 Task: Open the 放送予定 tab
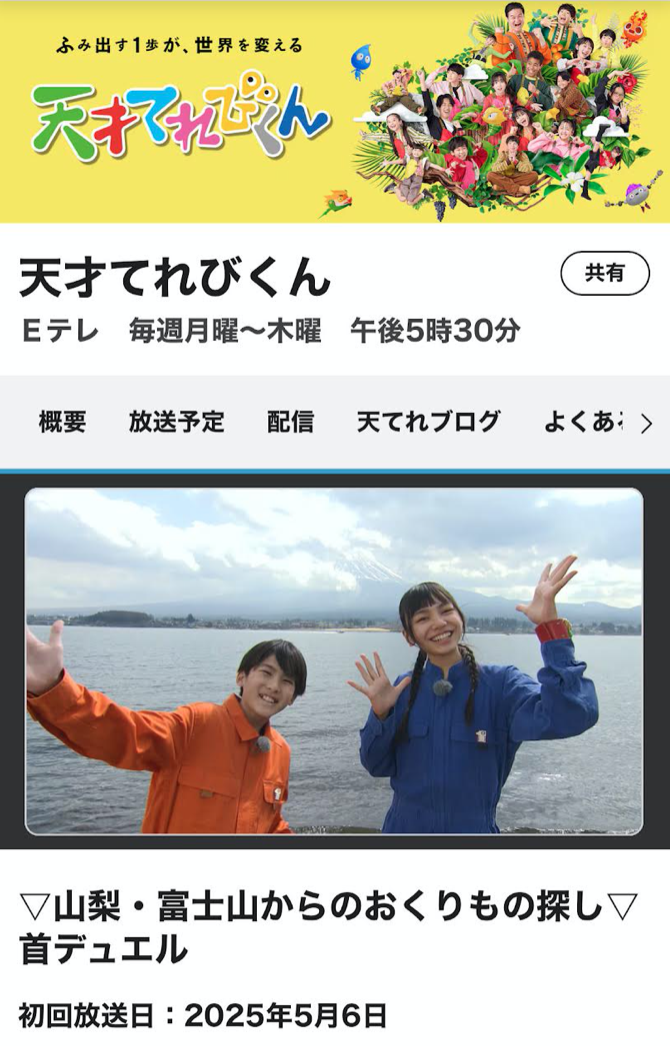[176, 422]
